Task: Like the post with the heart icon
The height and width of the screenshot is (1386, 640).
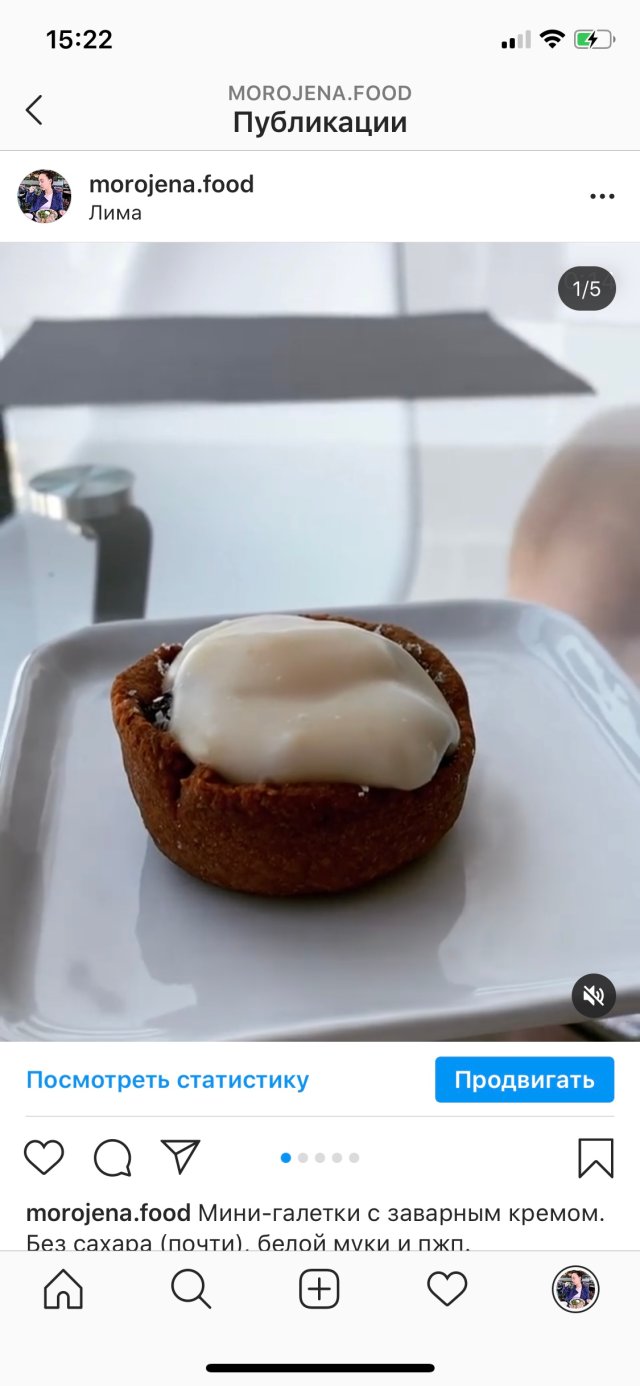Action: click(44, 1158)
